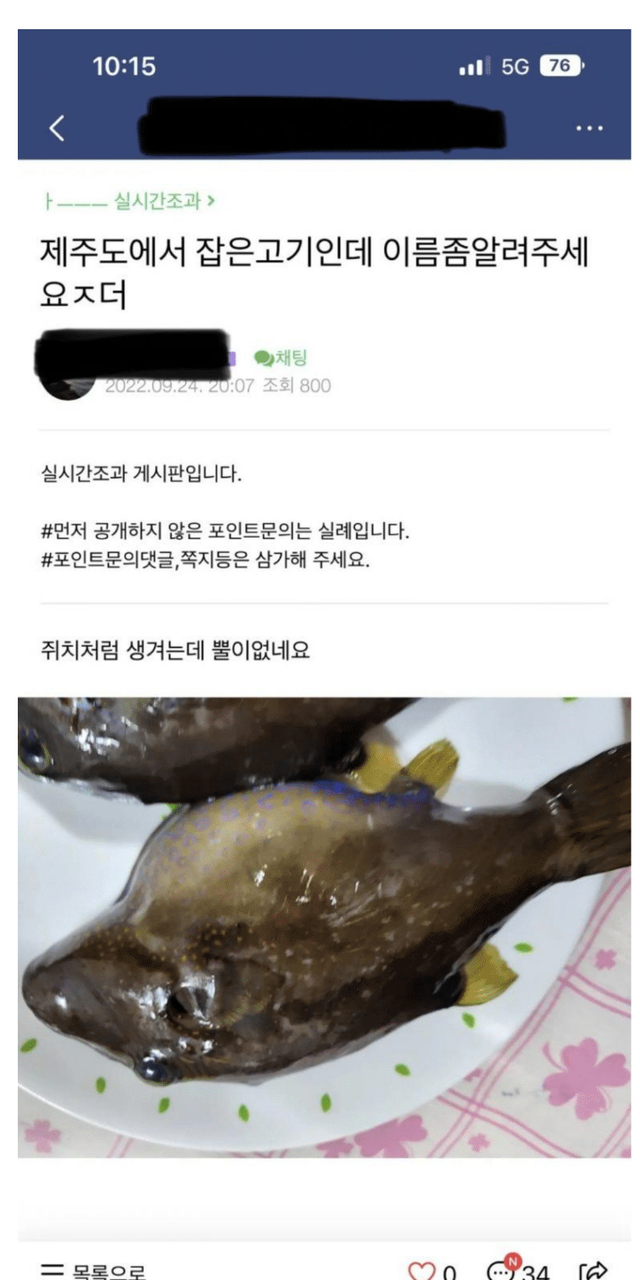Open the three-dot overflow menu
640x1280 pixels.
click(589, 128)
